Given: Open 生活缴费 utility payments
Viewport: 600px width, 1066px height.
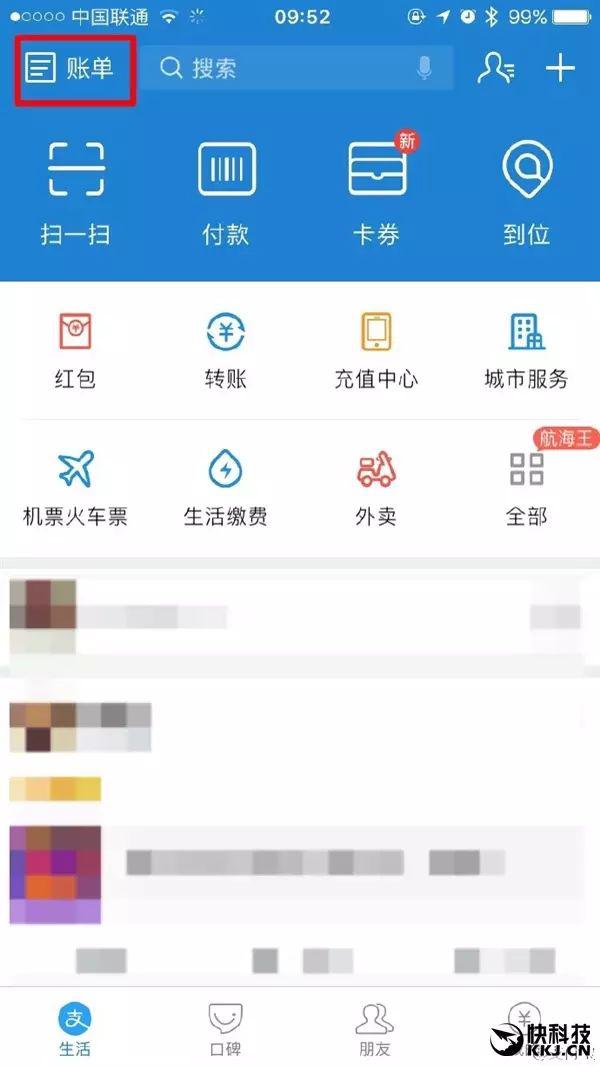Looking at the screenshot, I should 226,488.
